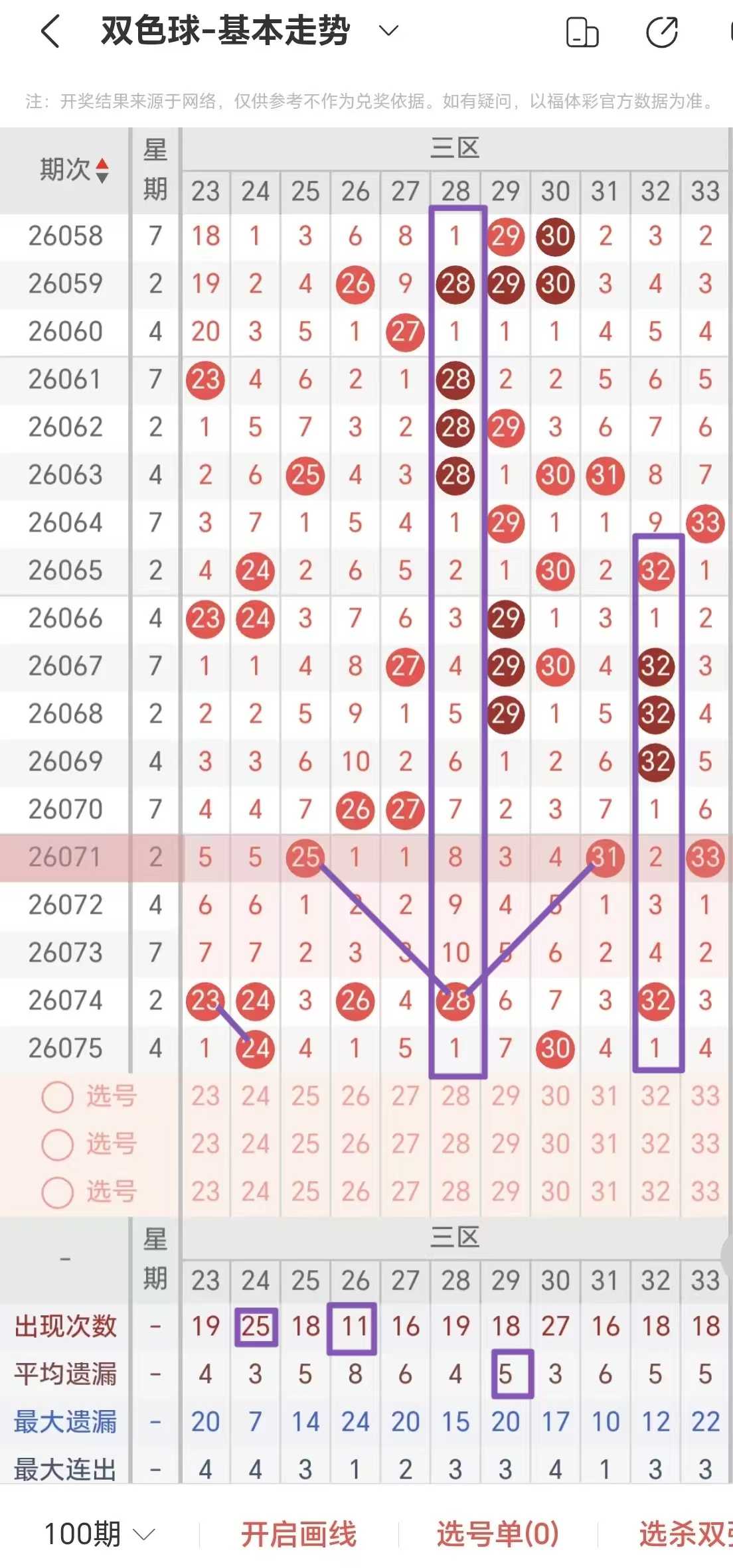Pick number 33 in the third 选号 row
Screen dimensions: 733x1568
coord(705,1192)
